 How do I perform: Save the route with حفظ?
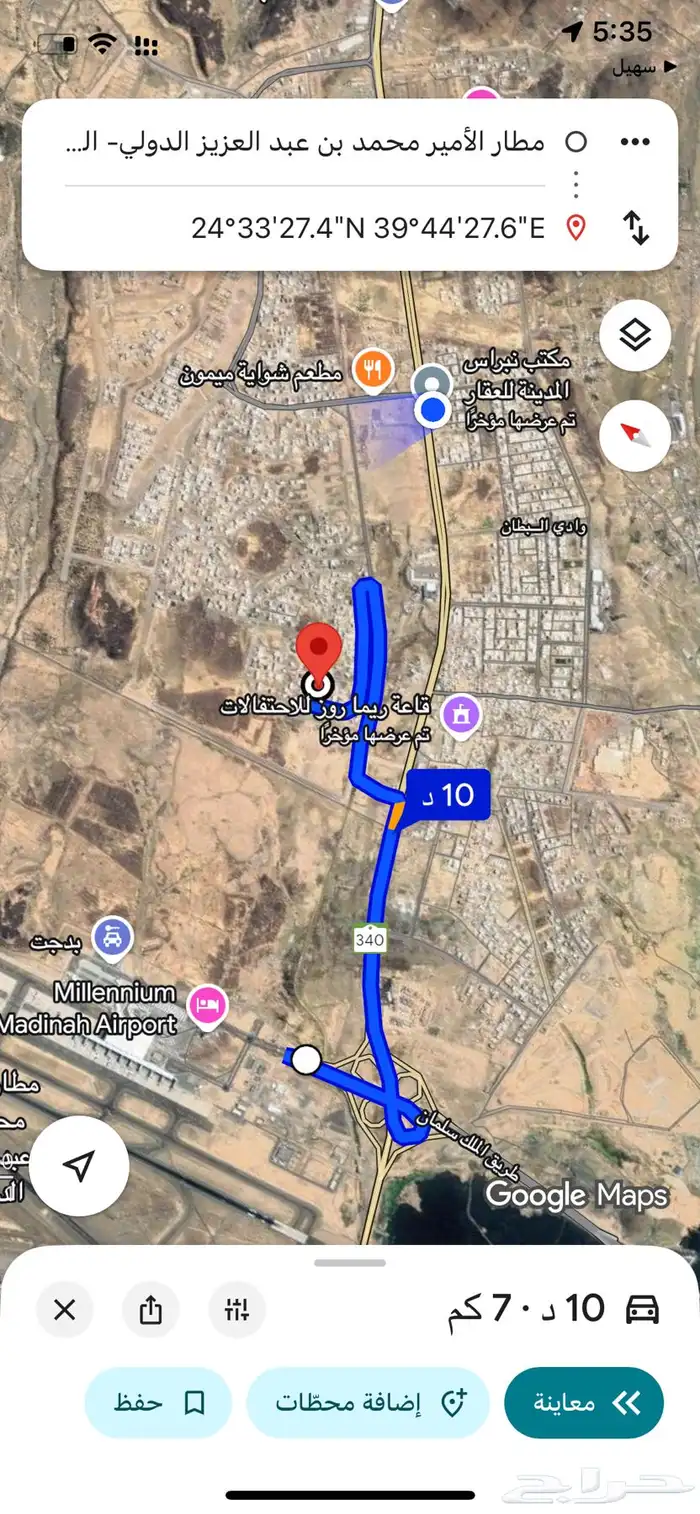click(158, 1403)
